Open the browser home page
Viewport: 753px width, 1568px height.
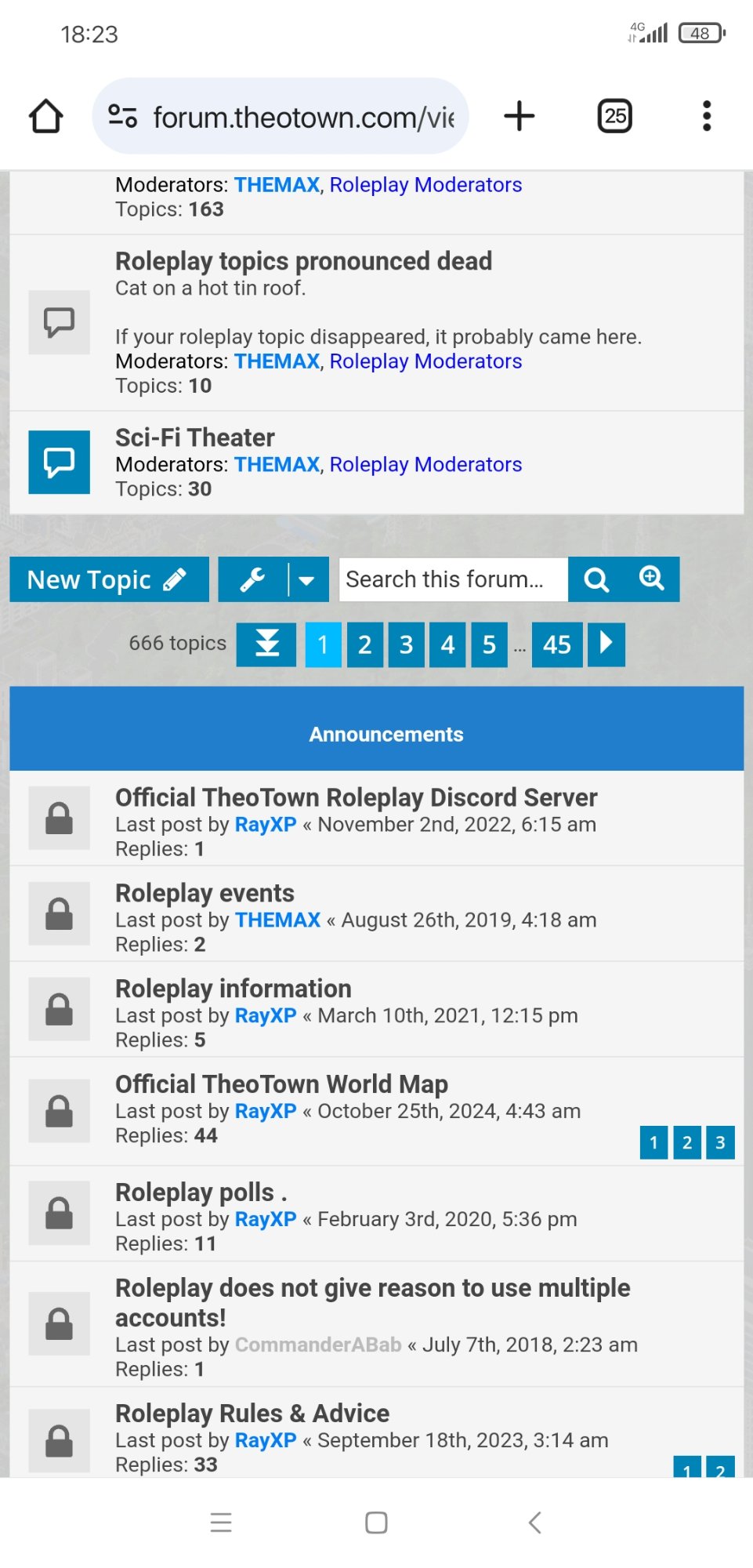coord(46,116)
